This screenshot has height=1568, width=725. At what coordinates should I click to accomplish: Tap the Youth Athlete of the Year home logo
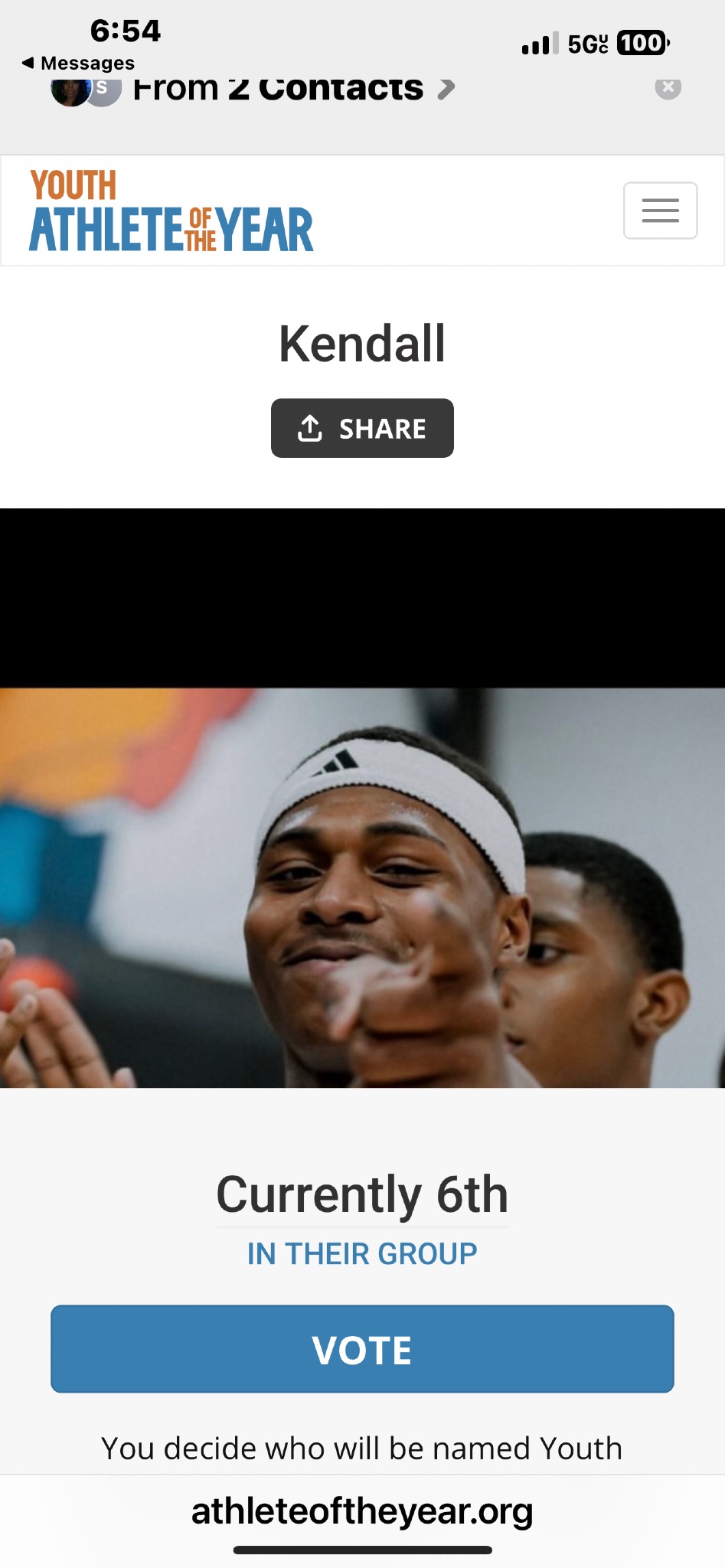(x=171, y=211)
